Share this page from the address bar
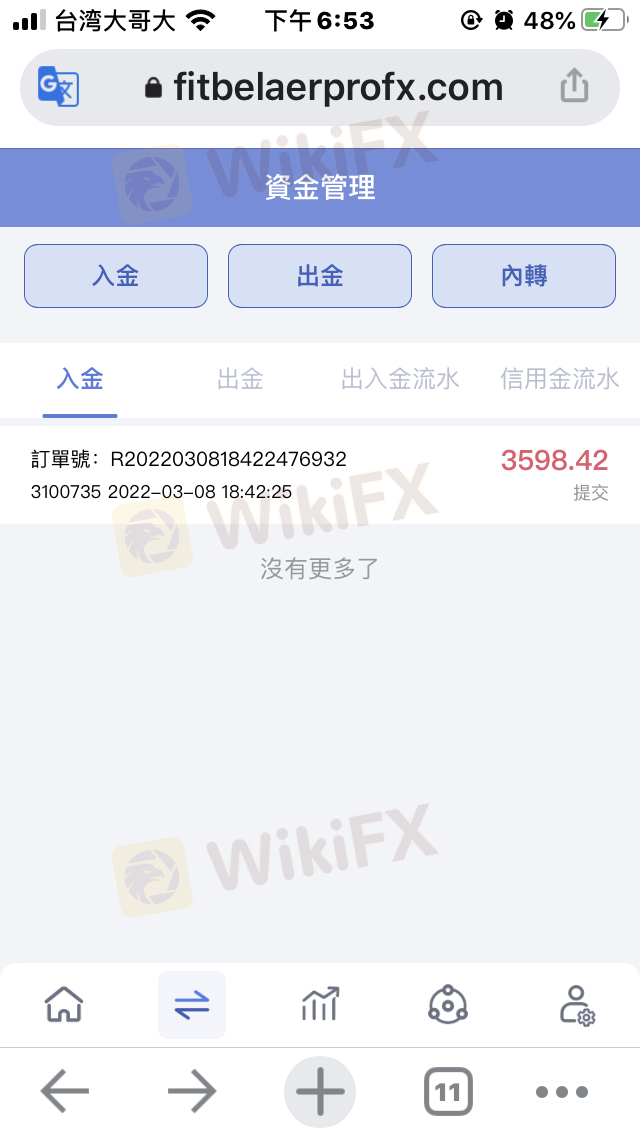Screen dimensions: 640x1136 [x=574, y=88]
